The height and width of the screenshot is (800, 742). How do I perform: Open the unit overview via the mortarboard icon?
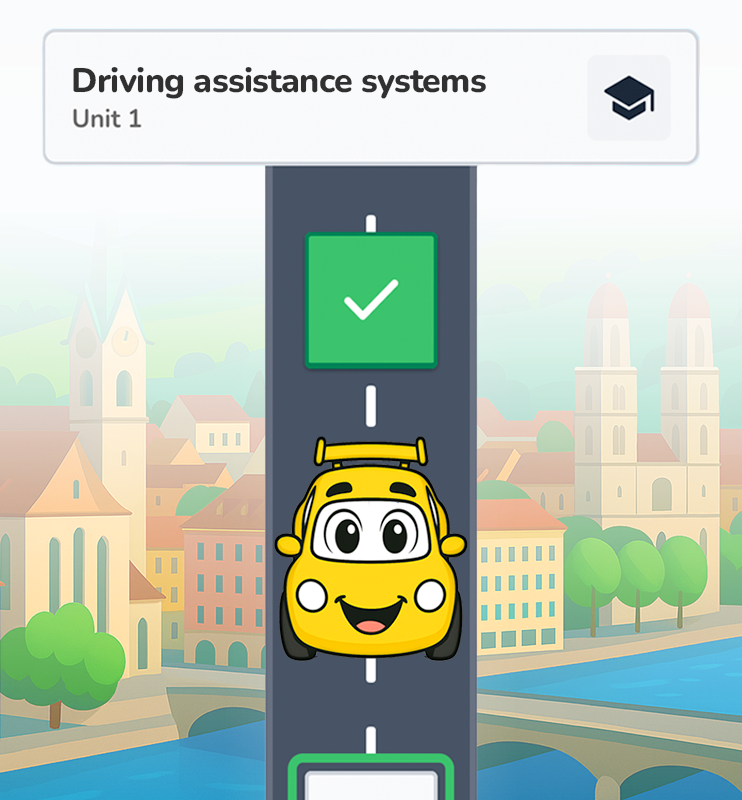[628, 97]
